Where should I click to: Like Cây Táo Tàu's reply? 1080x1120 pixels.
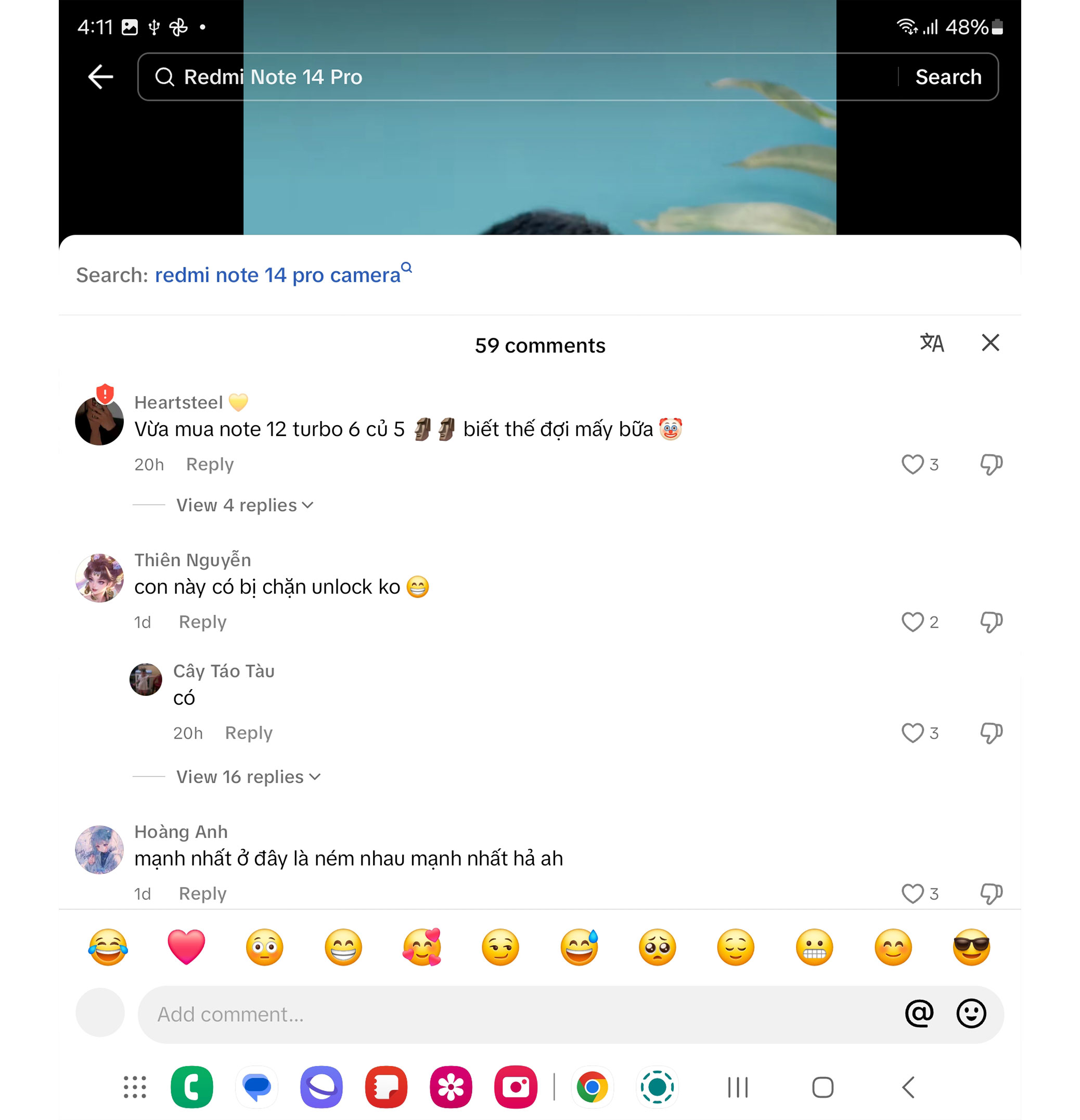(x=912, y=733)
